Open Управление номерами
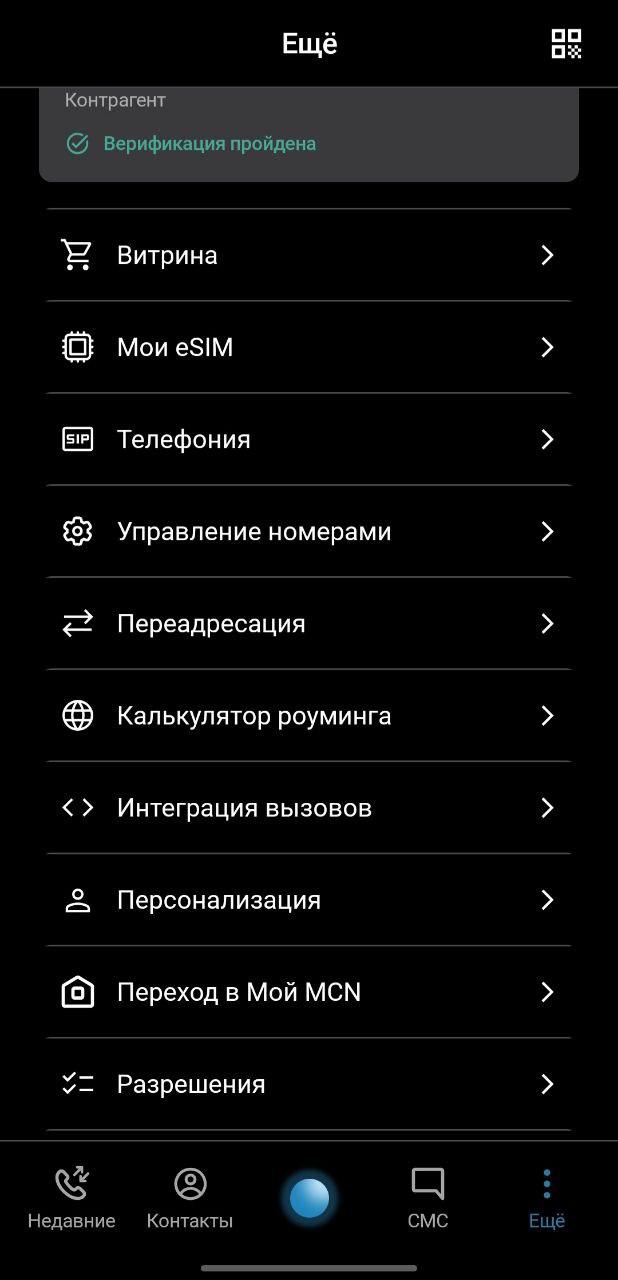 coord(308,531)
